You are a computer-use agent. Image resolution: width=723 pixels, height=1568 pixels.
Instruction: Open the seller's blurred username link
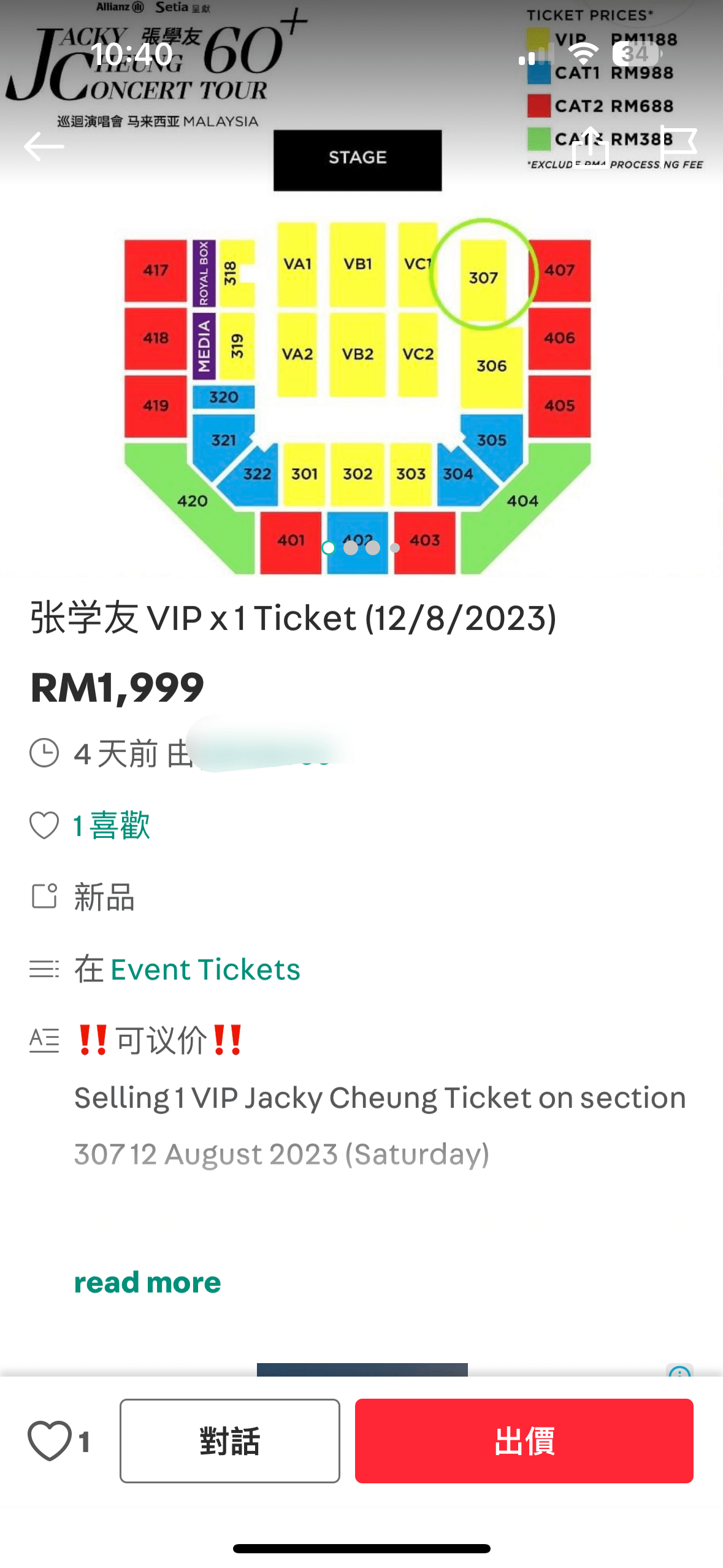[270, 753]
